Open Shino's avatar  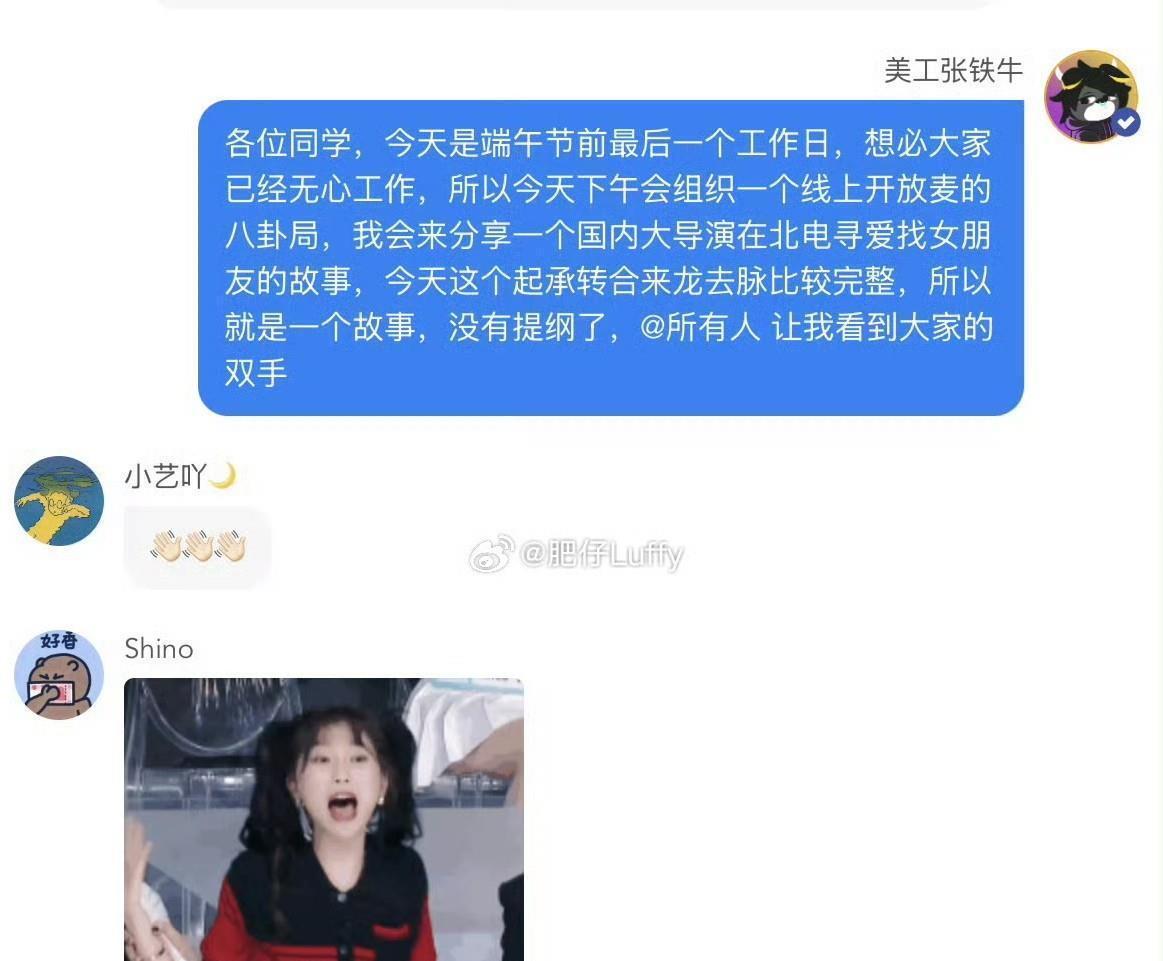(x=59, y=674)
